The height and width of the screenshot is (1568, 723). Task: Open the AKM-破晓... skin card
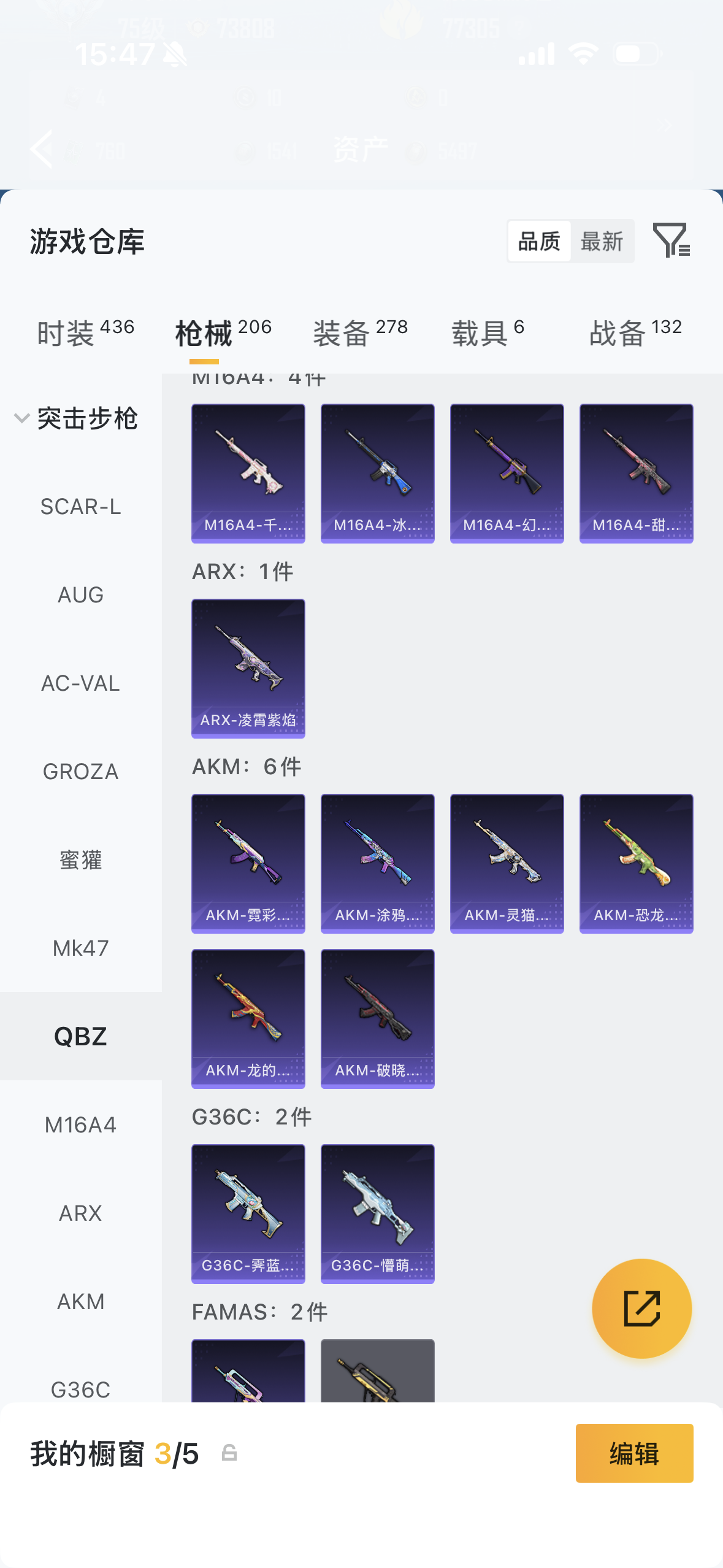point(377,1018)
